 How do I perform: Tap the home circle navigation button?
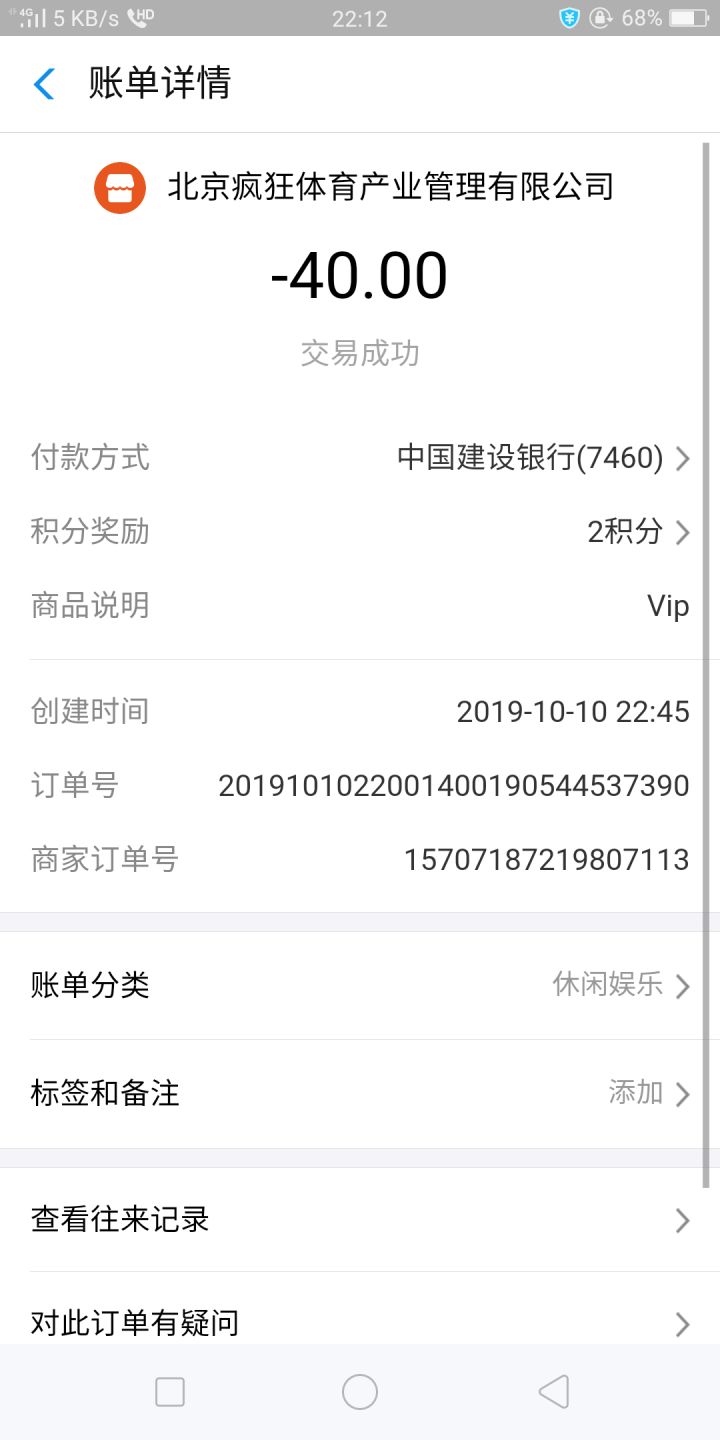[x=360, y=1391]
